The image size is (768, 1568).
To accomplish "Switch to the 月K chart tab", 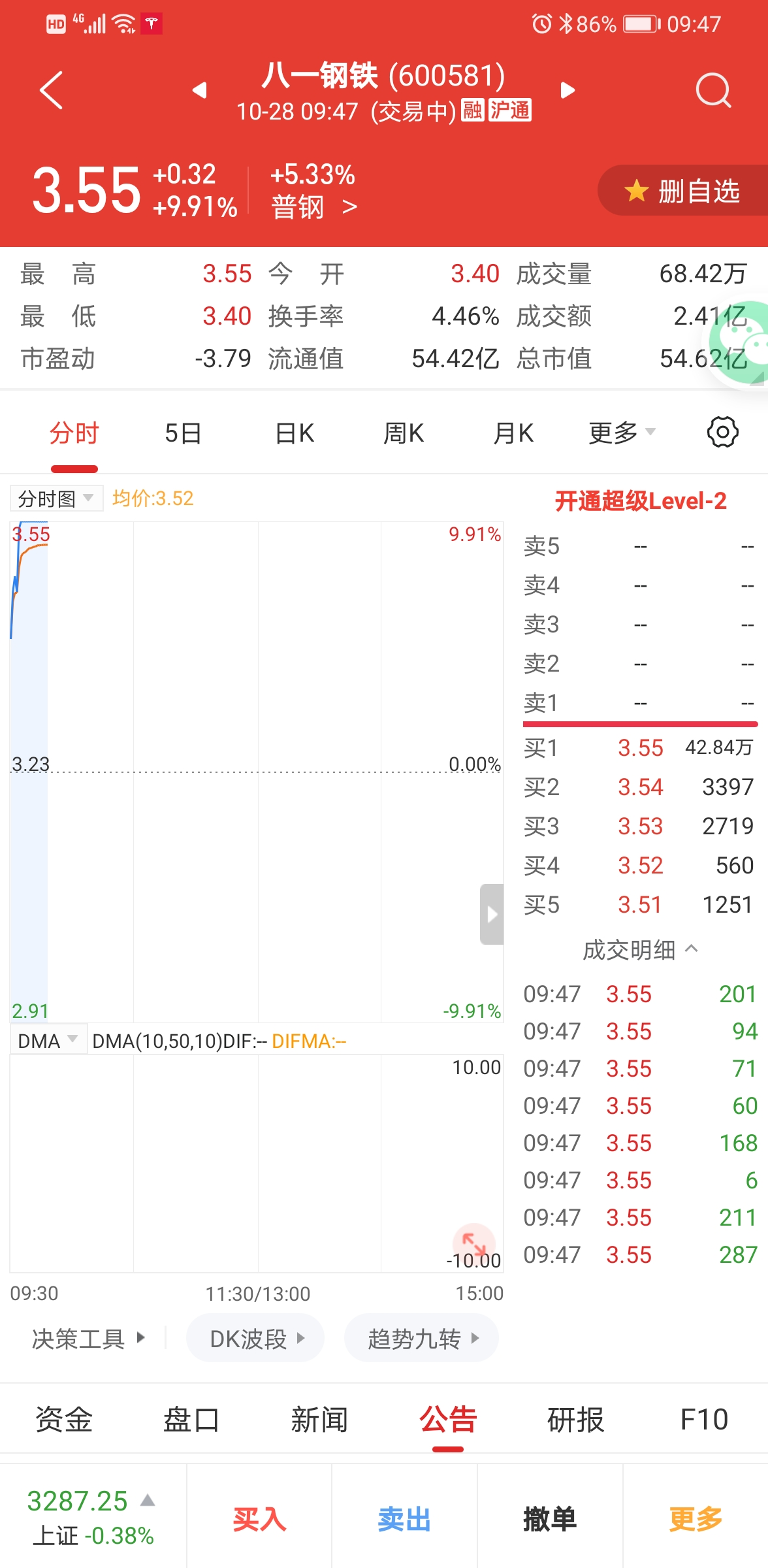I will [513, 433].
